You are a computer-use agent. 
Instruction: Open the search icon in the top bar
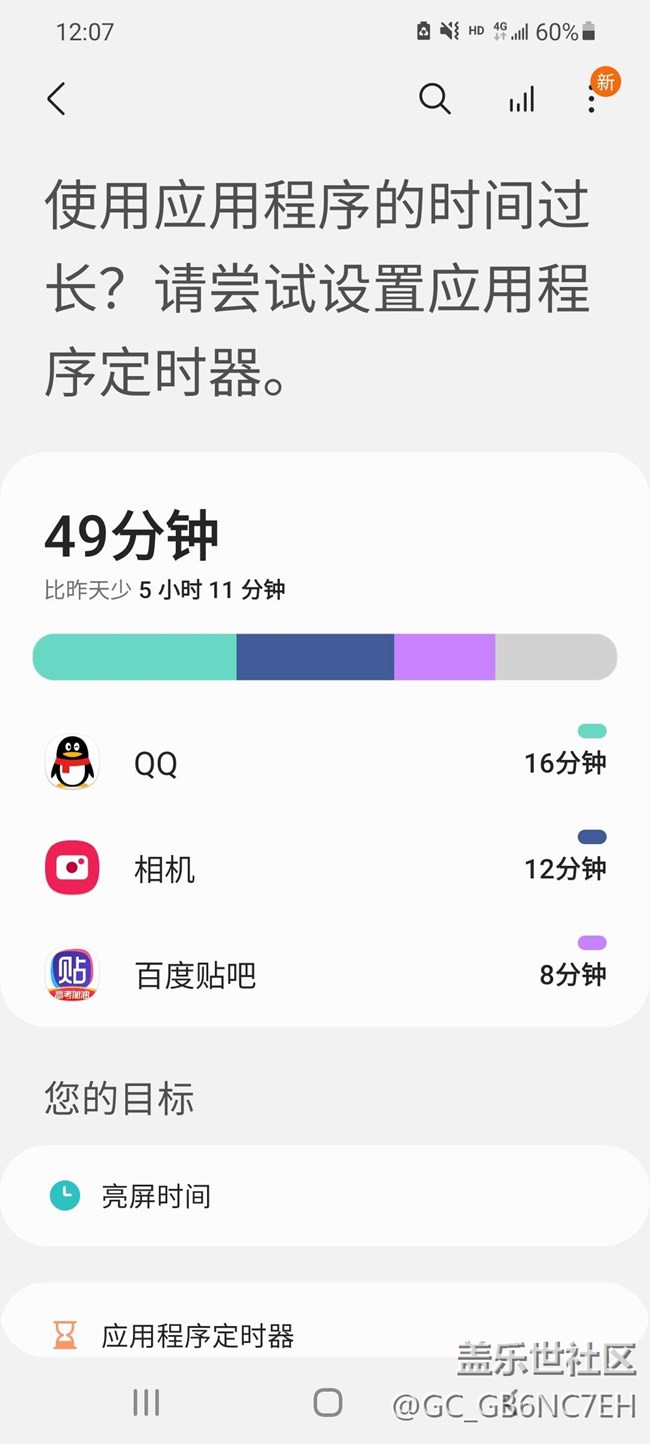[434, 99]
